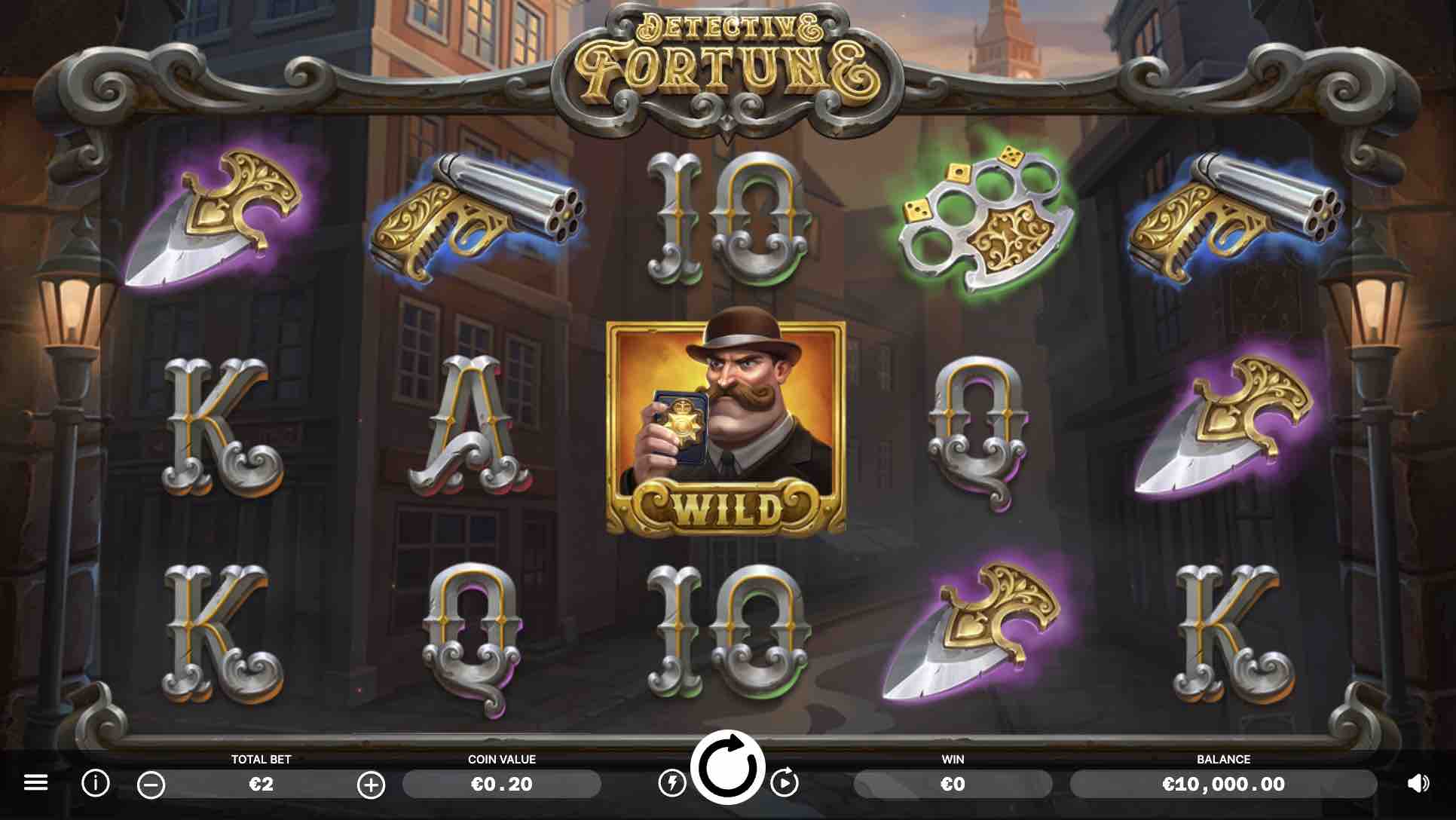Open the hamburger menu
1456x820 pixels.
click(35, 783)
